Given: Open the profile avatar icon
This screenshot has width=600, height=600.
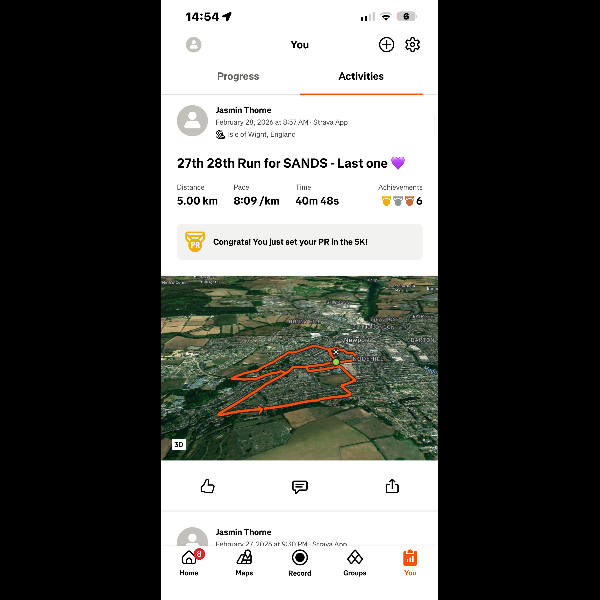Looking at the screenshot, I should pyautogui.click(x=193, y=45).
